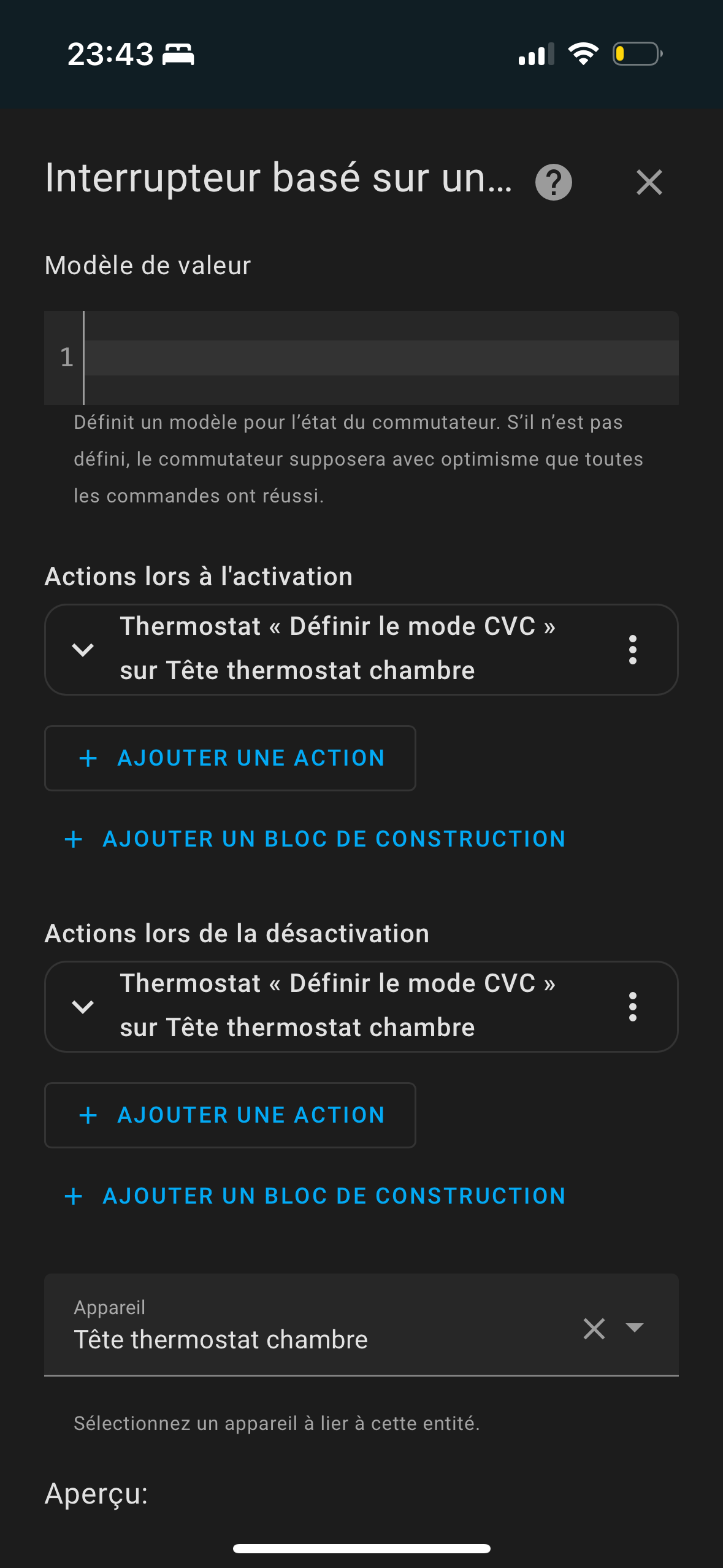
Task: Expand the désactivation Thermostat action
Action: pos(83,1007)
